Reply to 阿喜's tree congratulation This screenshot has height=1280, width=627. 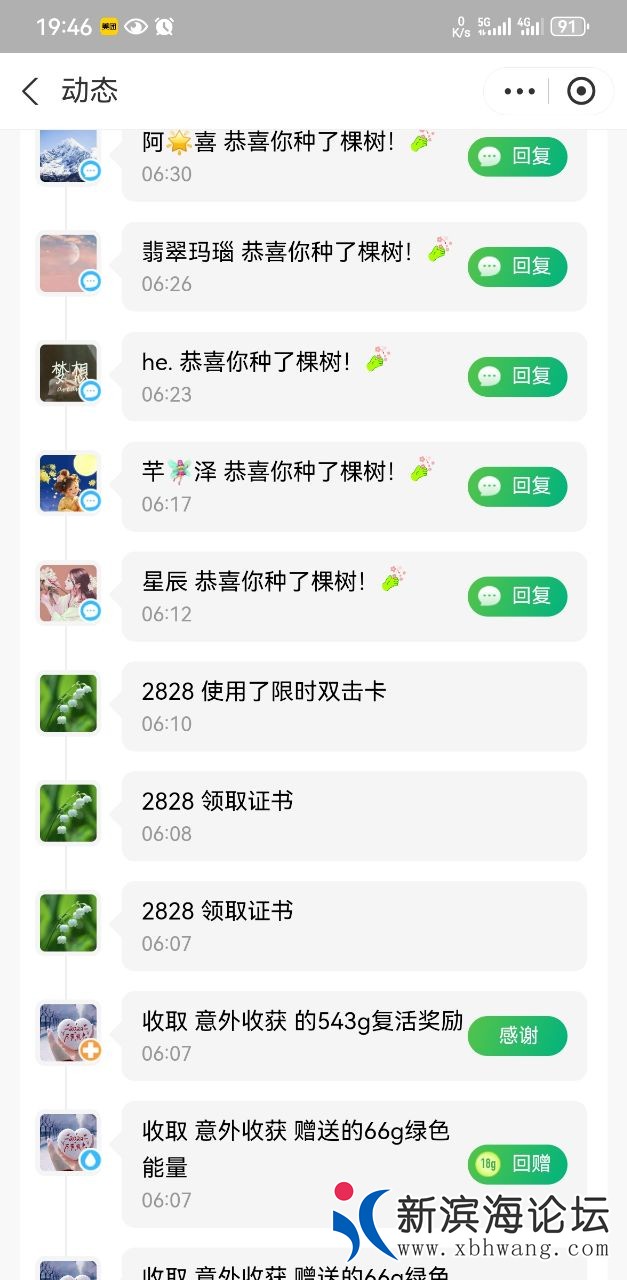(x=517, y=157)
